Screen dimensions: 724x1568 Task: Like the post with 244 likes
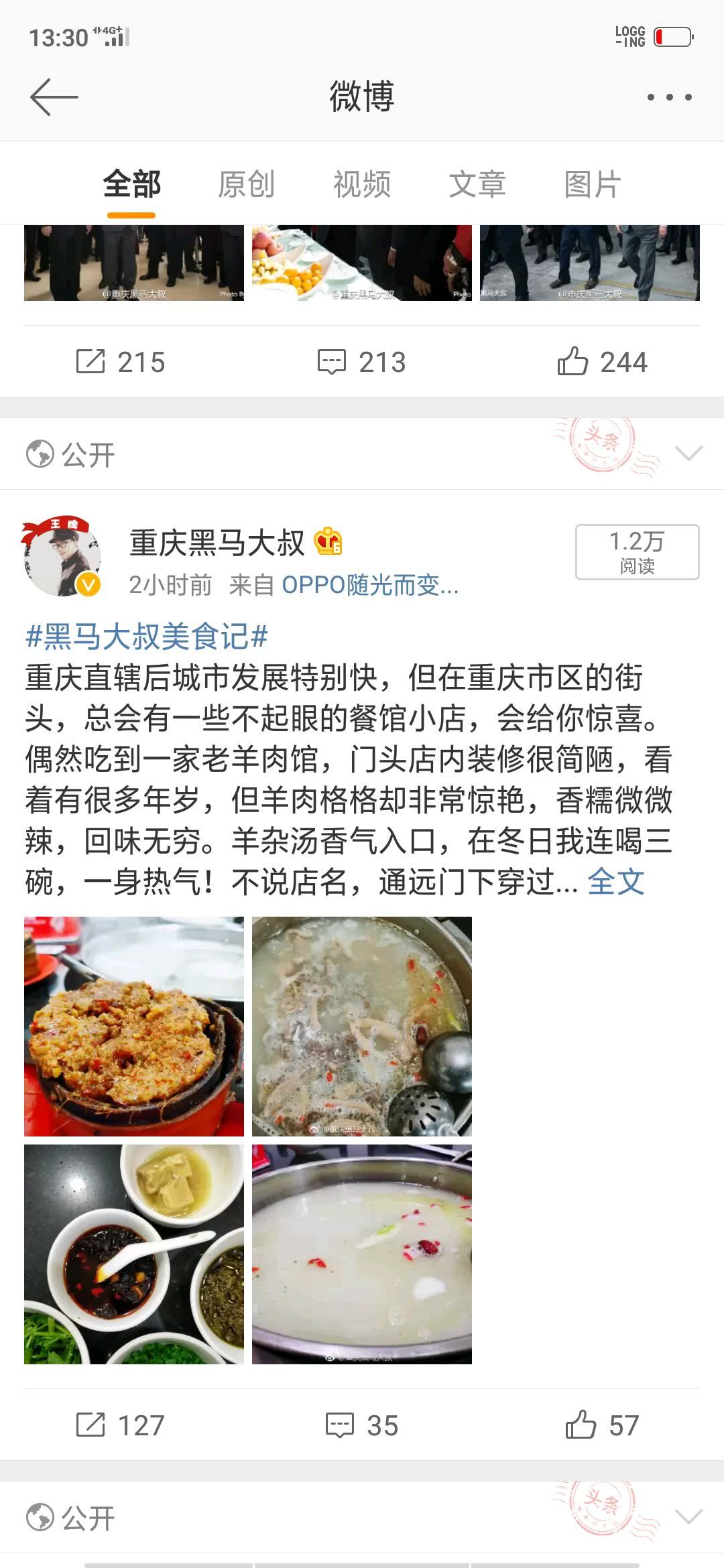(x=602, y=362)
